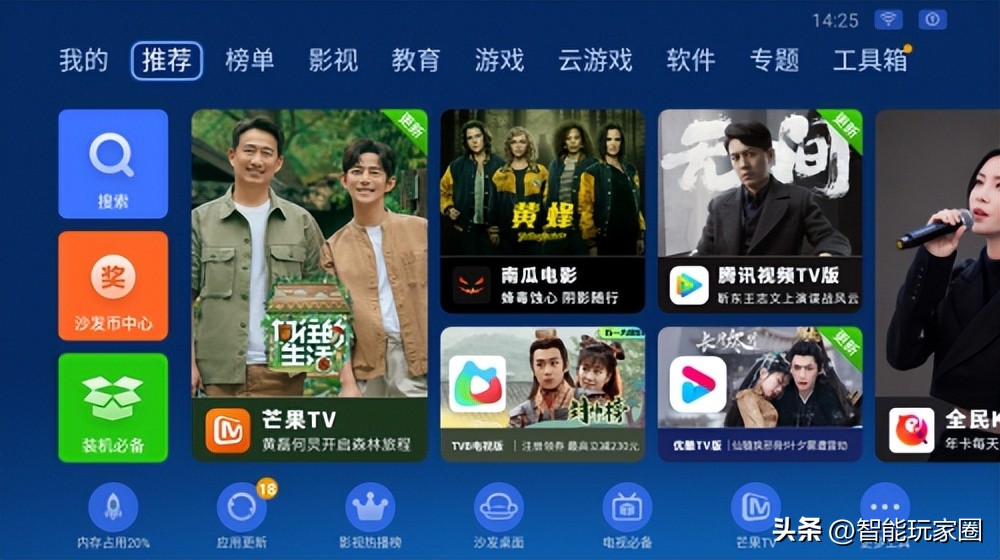The width and height of the screenshot is (1000, 560).
Task: Open the 腾讯视频TV版 card
Action: click(760, 211)
